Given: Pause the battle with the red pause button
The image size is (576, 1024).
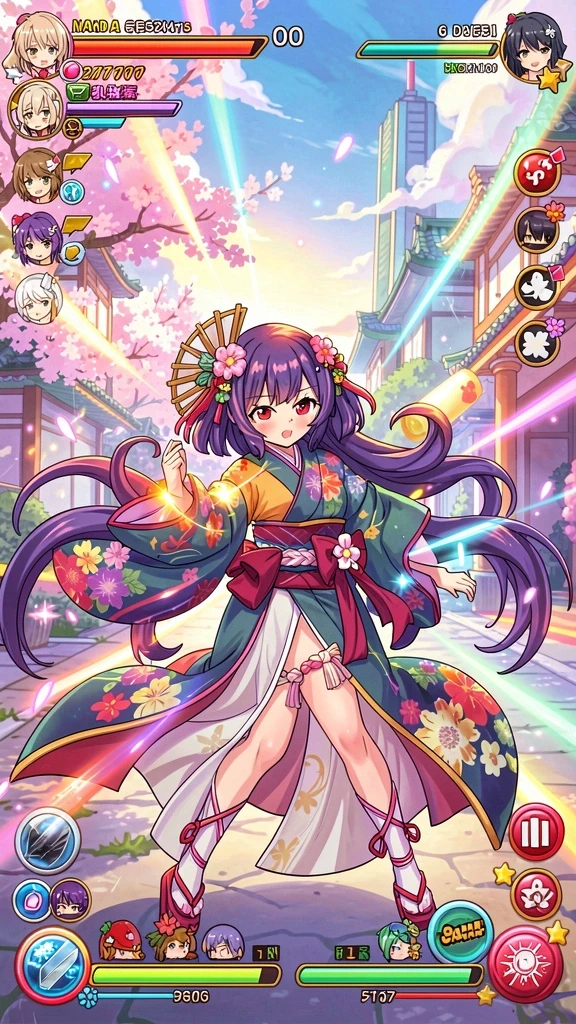Looking at the screenshot, I should pos(536,831).
